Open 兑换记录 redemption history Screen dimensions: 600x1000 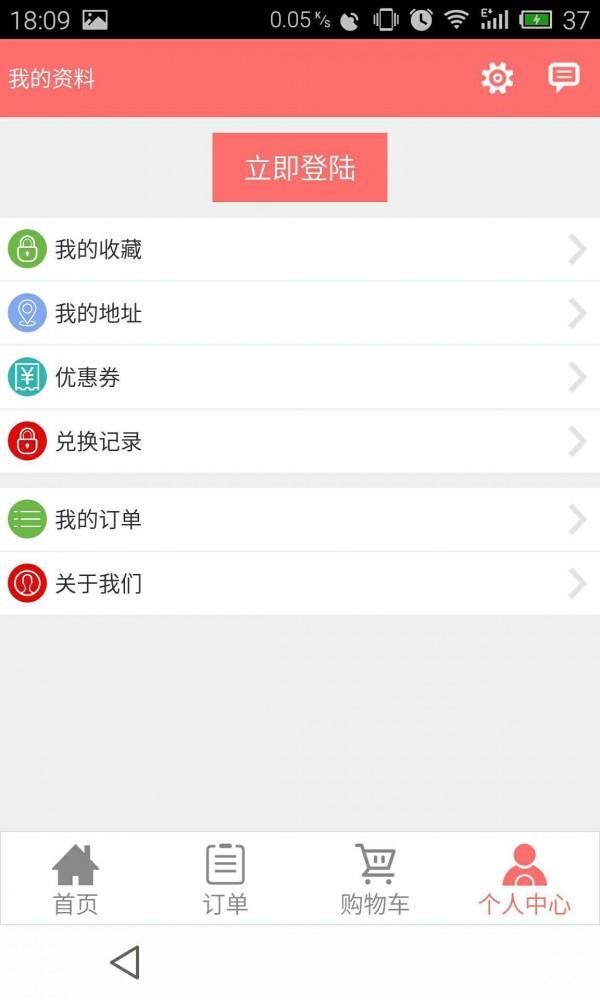pos(299,441)
